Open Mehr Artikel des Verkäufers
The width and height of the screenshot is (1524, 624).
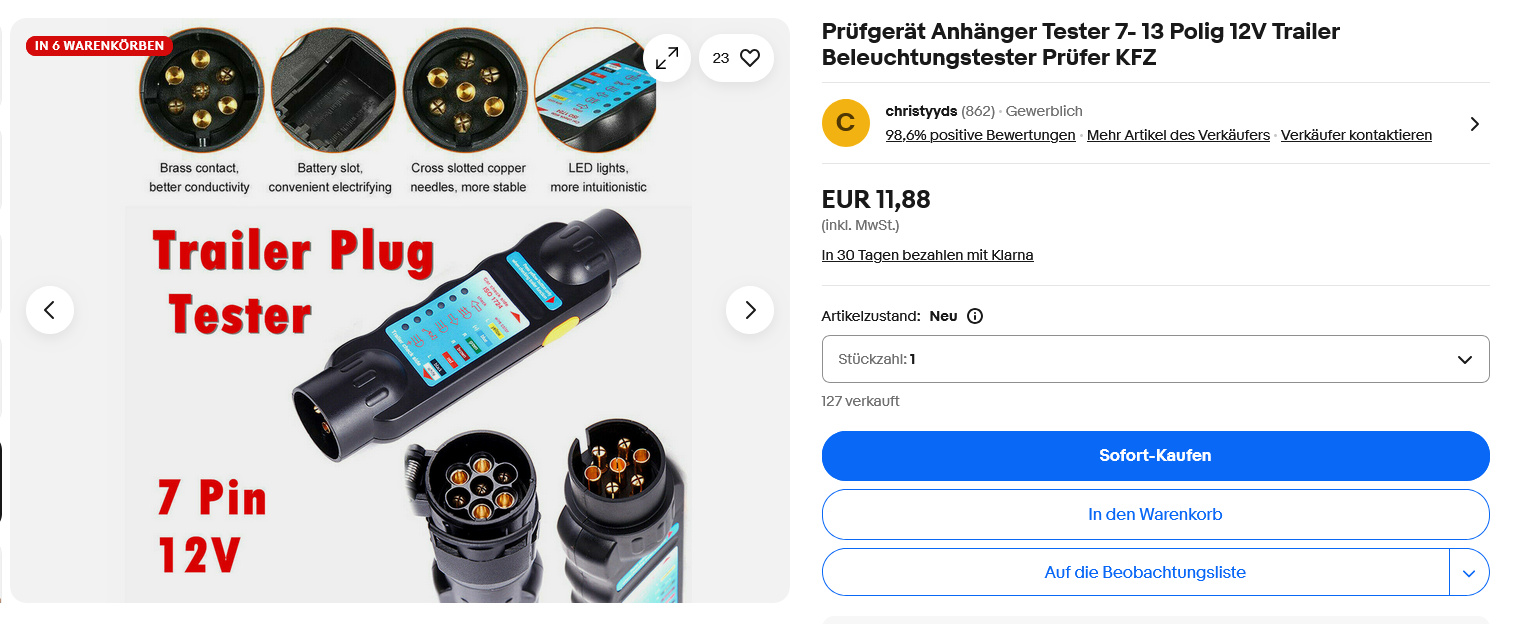pyautogui.click(x=1178, y=135)
